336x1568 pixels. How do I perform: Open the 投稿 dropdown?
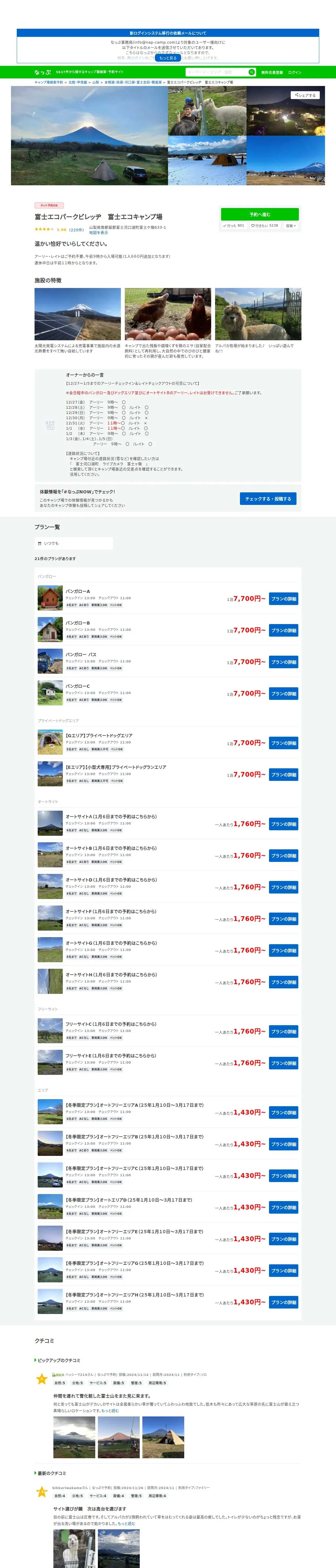click(291, 225)
